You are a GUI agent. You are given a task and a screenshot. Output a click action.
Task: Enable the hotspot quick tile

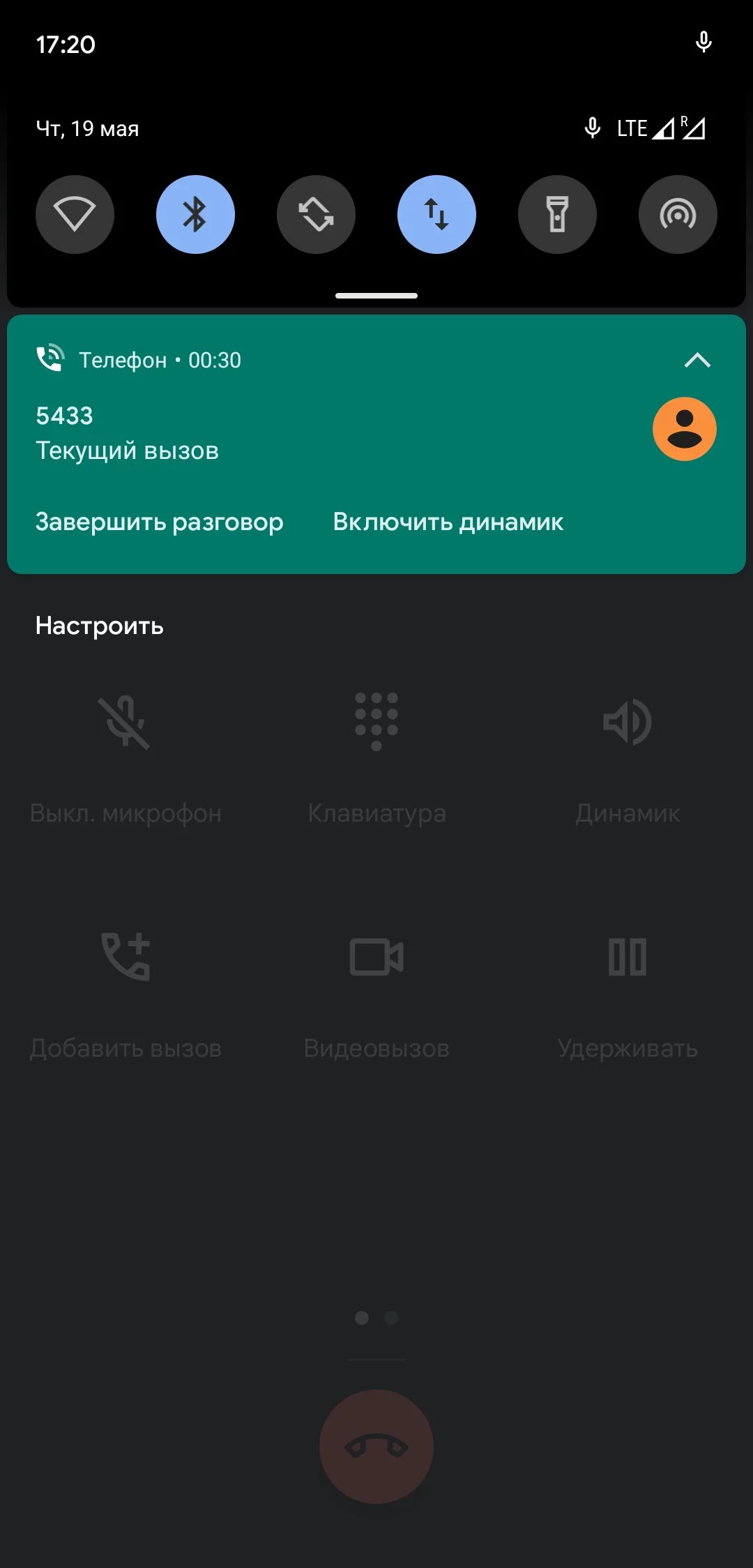[x=678, y=214]
